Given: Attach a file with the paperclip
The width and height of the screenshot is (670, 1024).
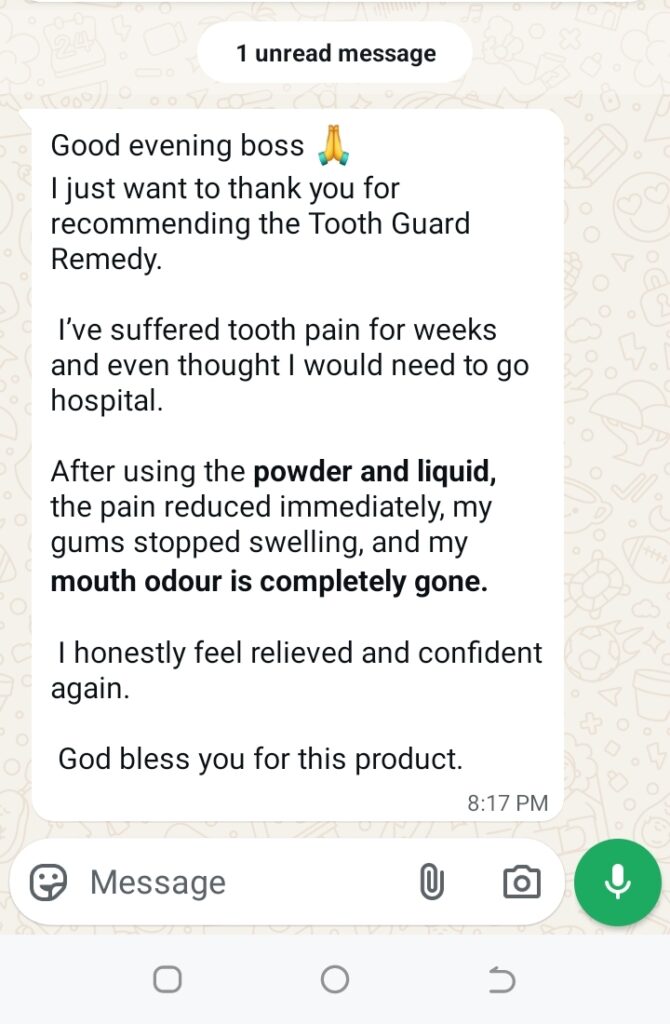Looking at the screenshot, I should coord(431,882).
